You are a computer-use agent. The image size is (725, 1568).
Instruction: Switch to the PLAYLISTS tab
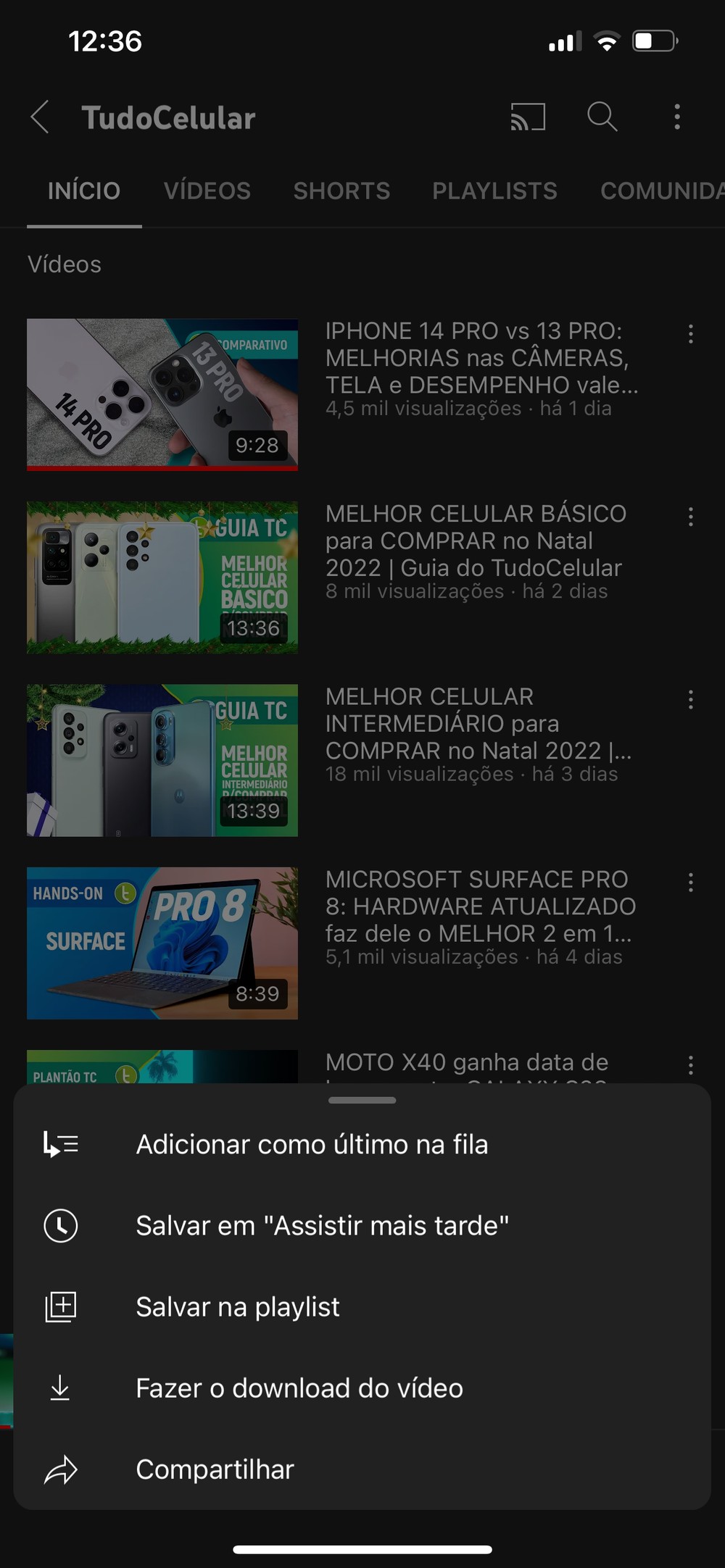tap(494, 191)
